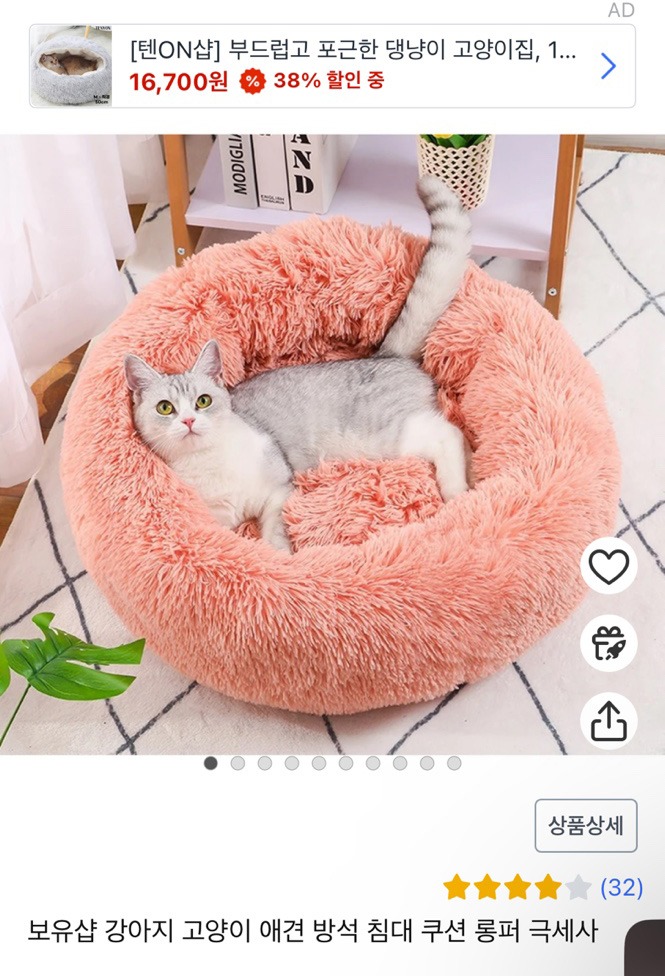Jump to the second image indicator dot

238,763
